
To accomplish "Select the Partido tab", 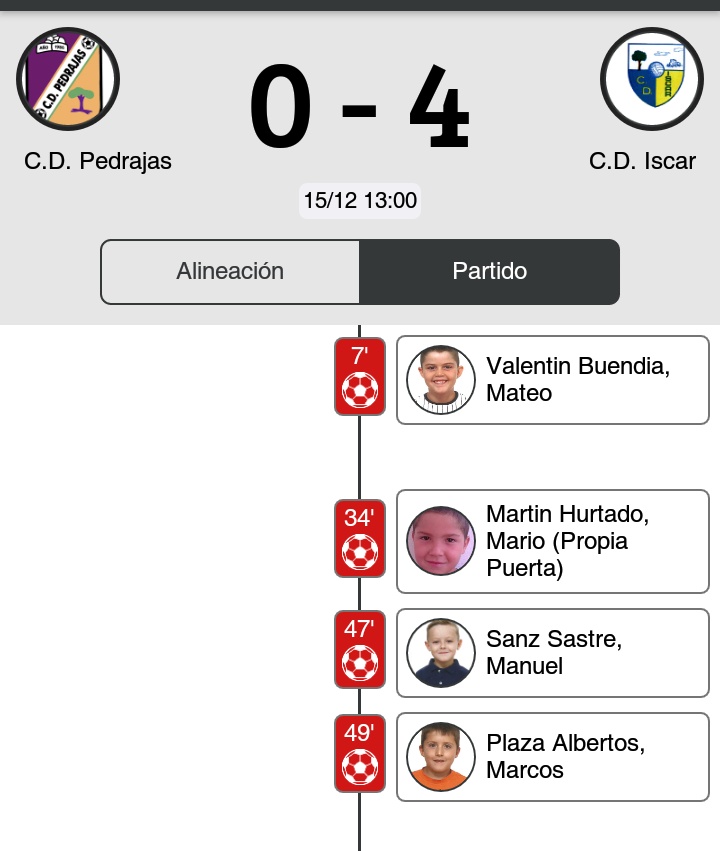I will [x=489, y=271].
